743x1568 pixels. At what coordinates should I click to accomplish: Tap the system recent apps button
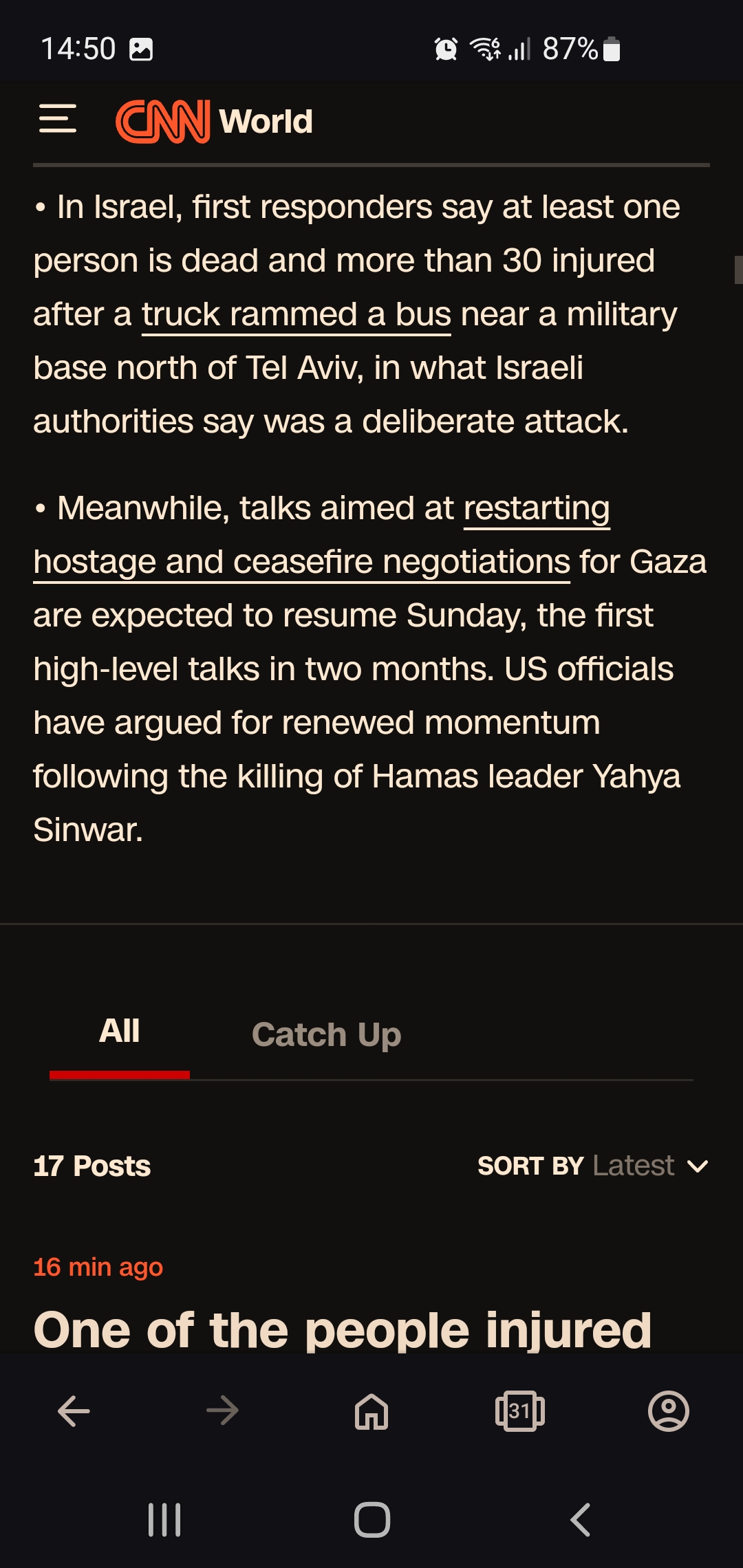(164, 1520)
